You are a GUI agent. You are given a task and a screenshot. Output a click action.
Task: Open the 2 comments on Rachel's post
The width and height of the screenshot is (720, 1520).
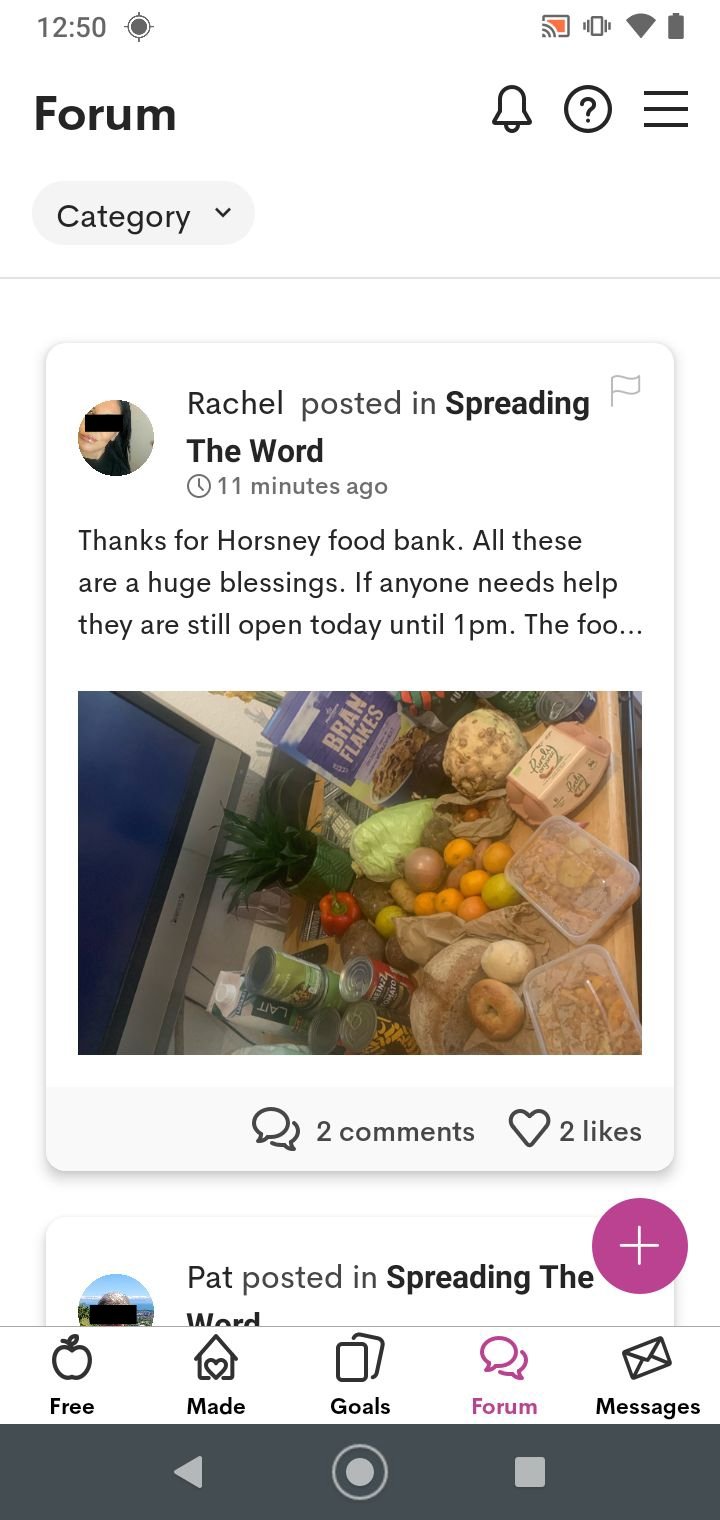click(x=363, y=1130)
